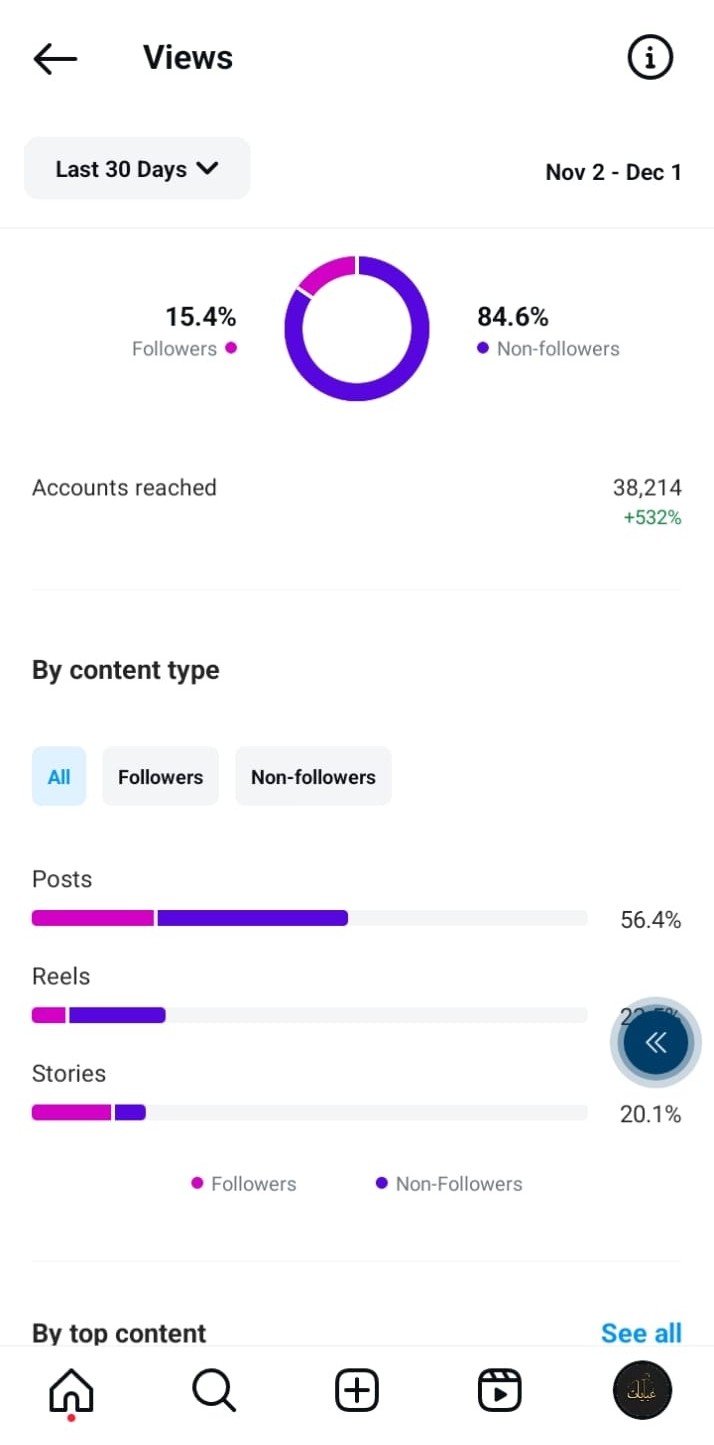Open the Search and explore tab
Image resolution: width=714 pixels, height=1445 pixels.
[x=214, y=1391]
